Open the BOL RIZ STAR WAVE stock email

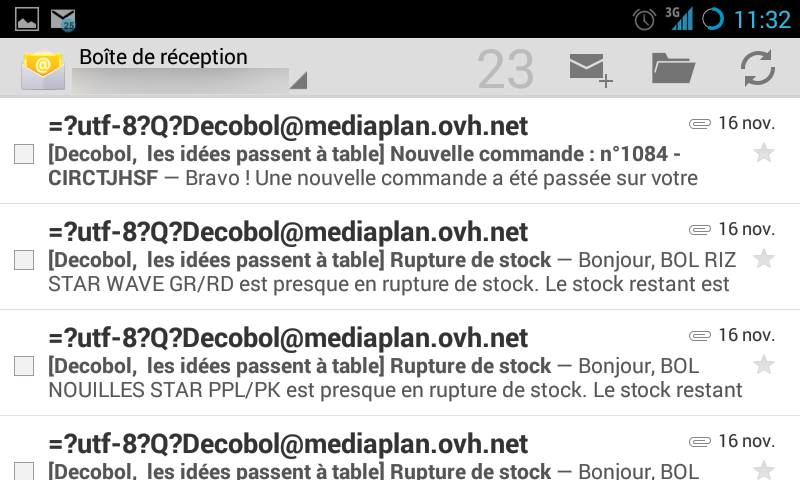pyautogui.click(x=370, y=258)
